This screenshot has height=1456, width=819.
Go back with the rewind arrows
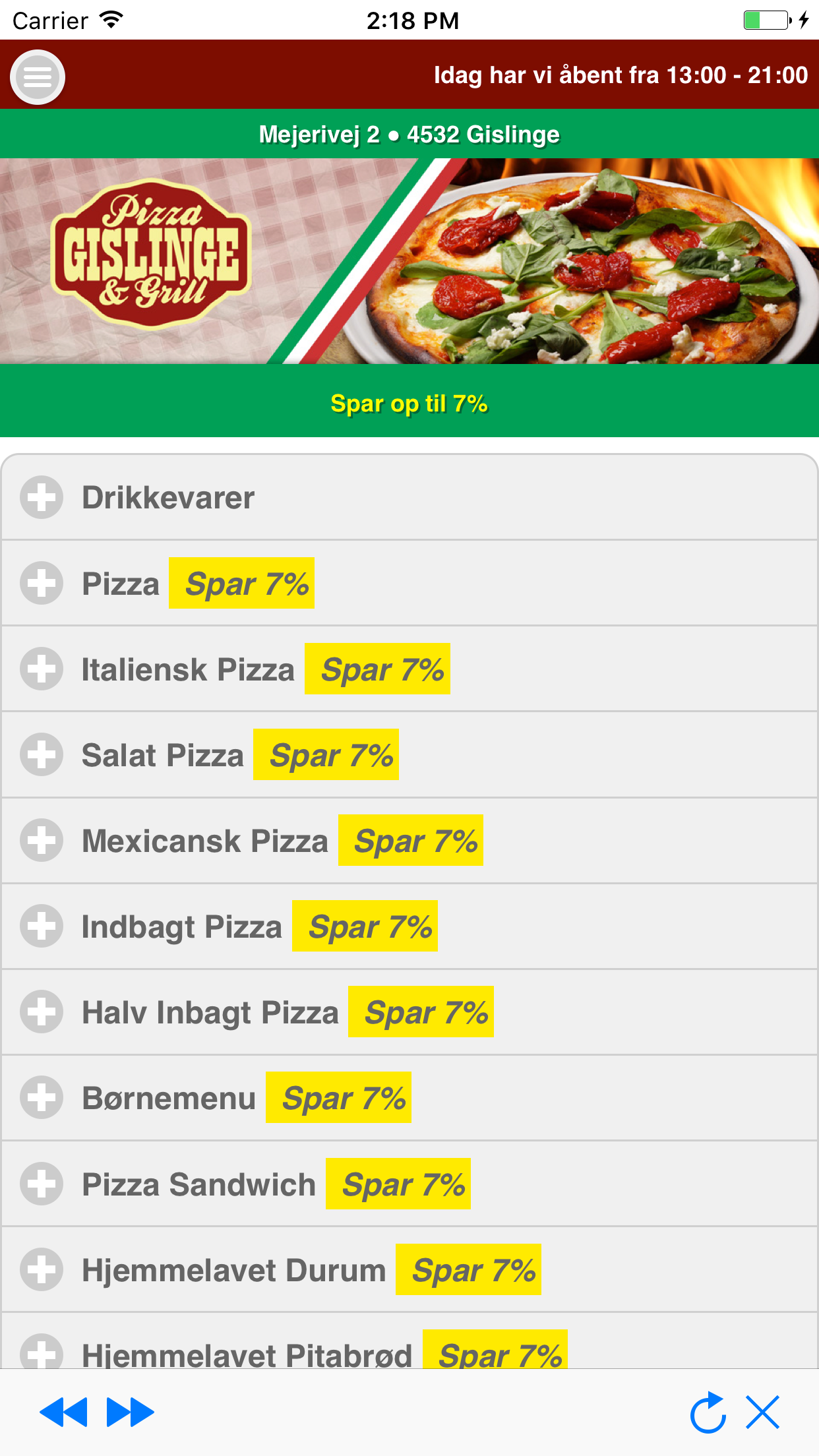tap(63, 1412)
